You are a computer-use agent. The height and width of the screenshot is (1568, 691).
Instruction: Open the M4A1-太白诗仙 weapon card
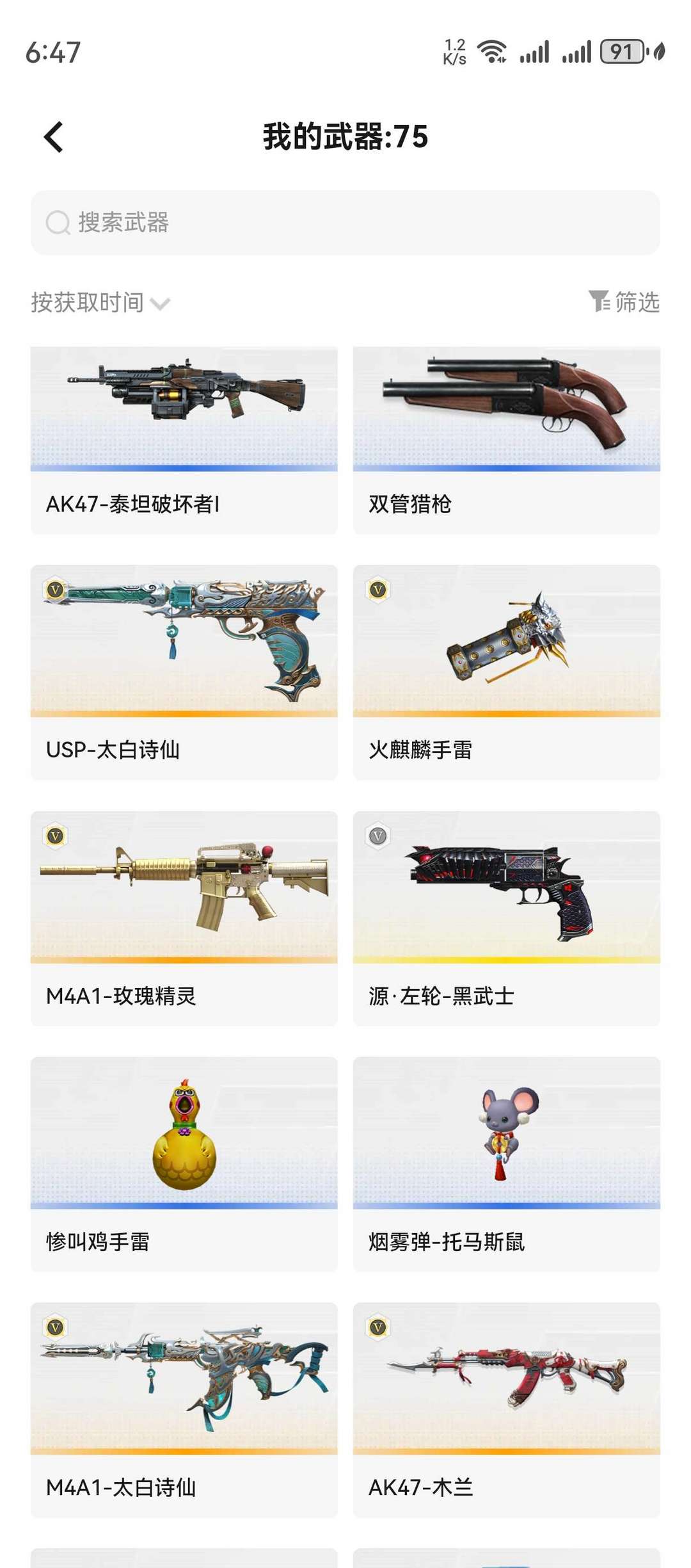184,1410
